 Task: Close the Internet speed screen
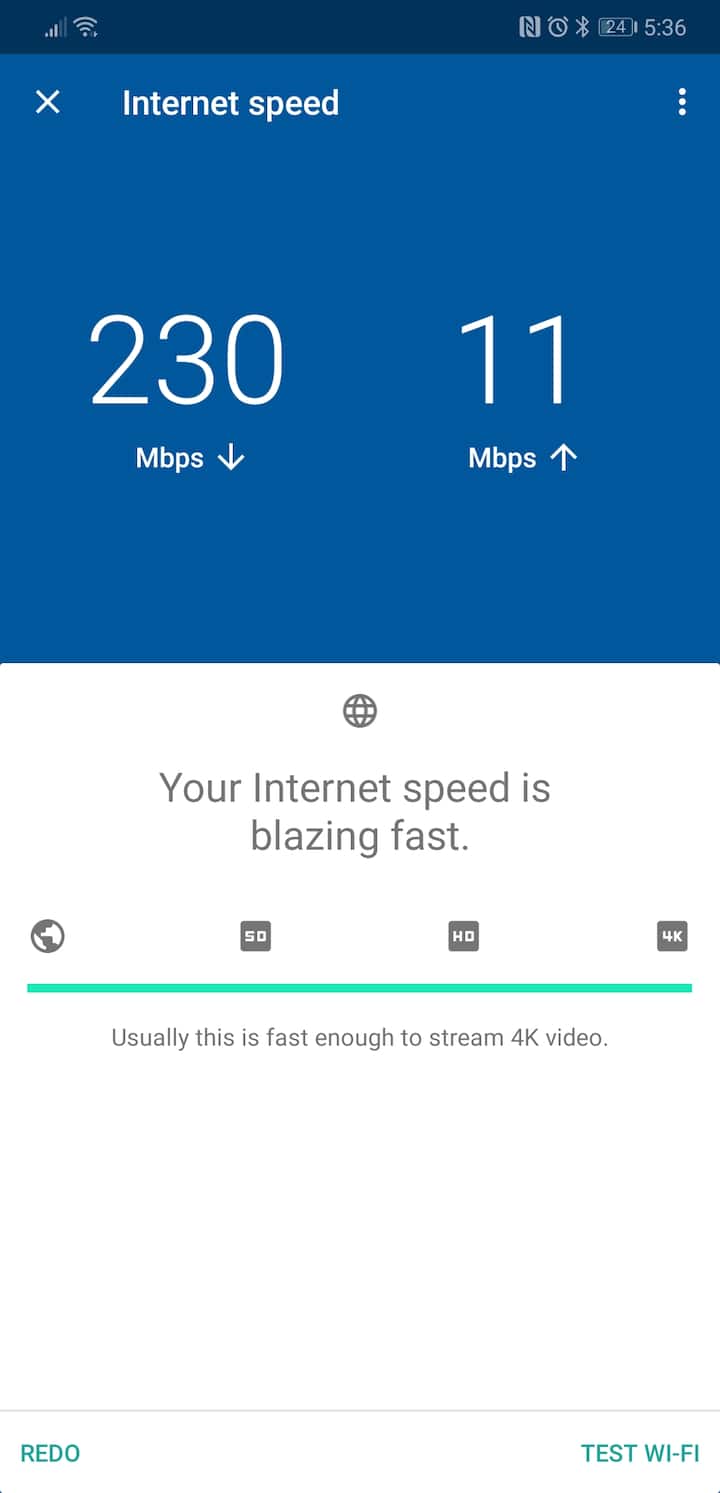coord(48,102)
